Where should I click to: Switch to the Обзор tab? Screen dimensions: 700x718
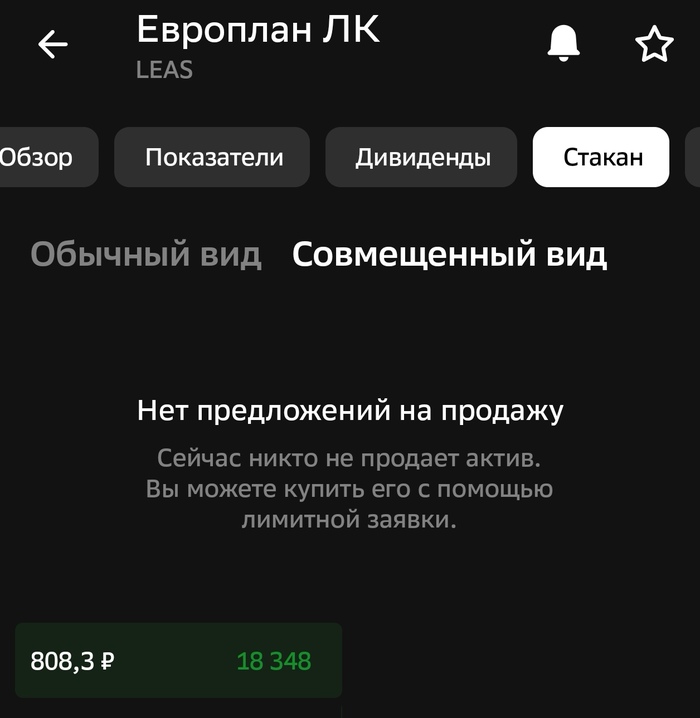coord(40,157)
